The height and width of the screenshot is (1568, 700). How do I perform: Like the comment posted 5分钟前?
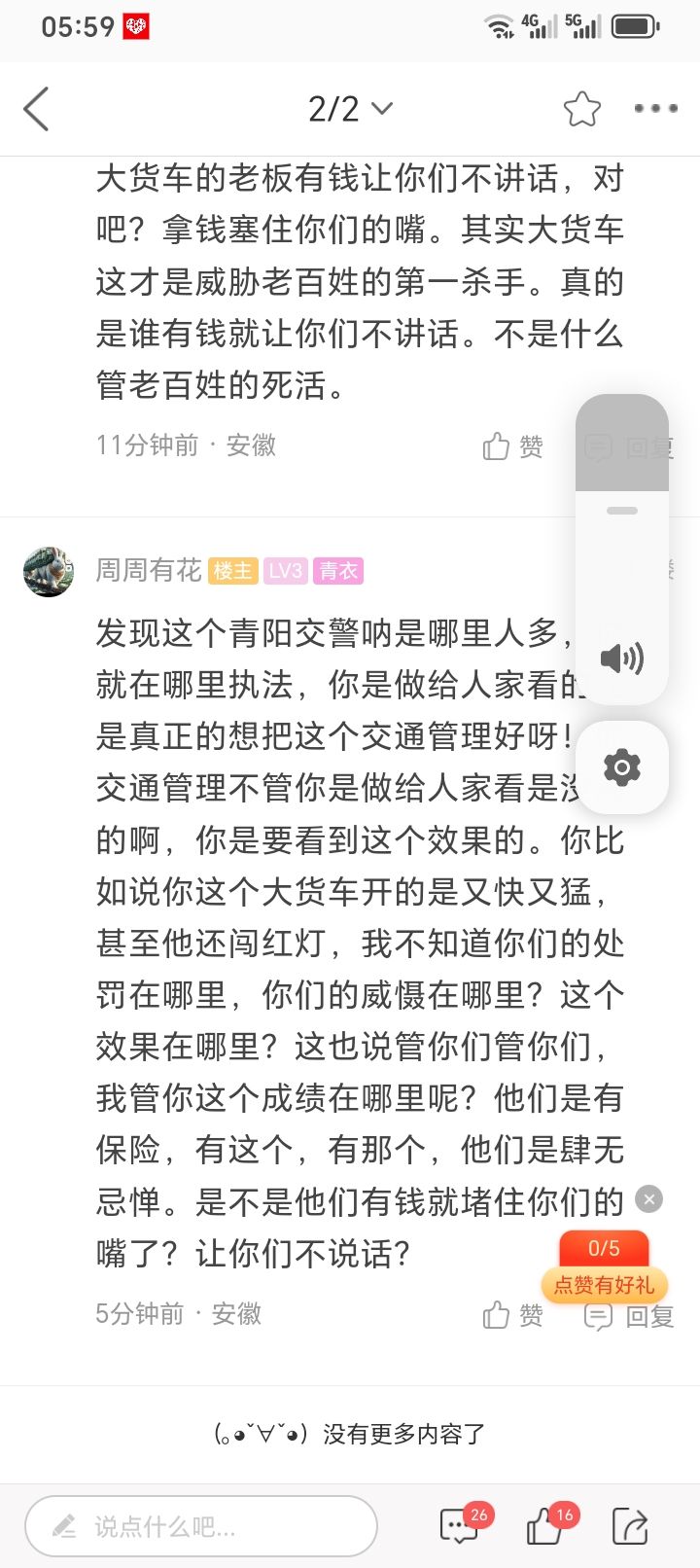pyautogui.click(x=512, y=1315)
